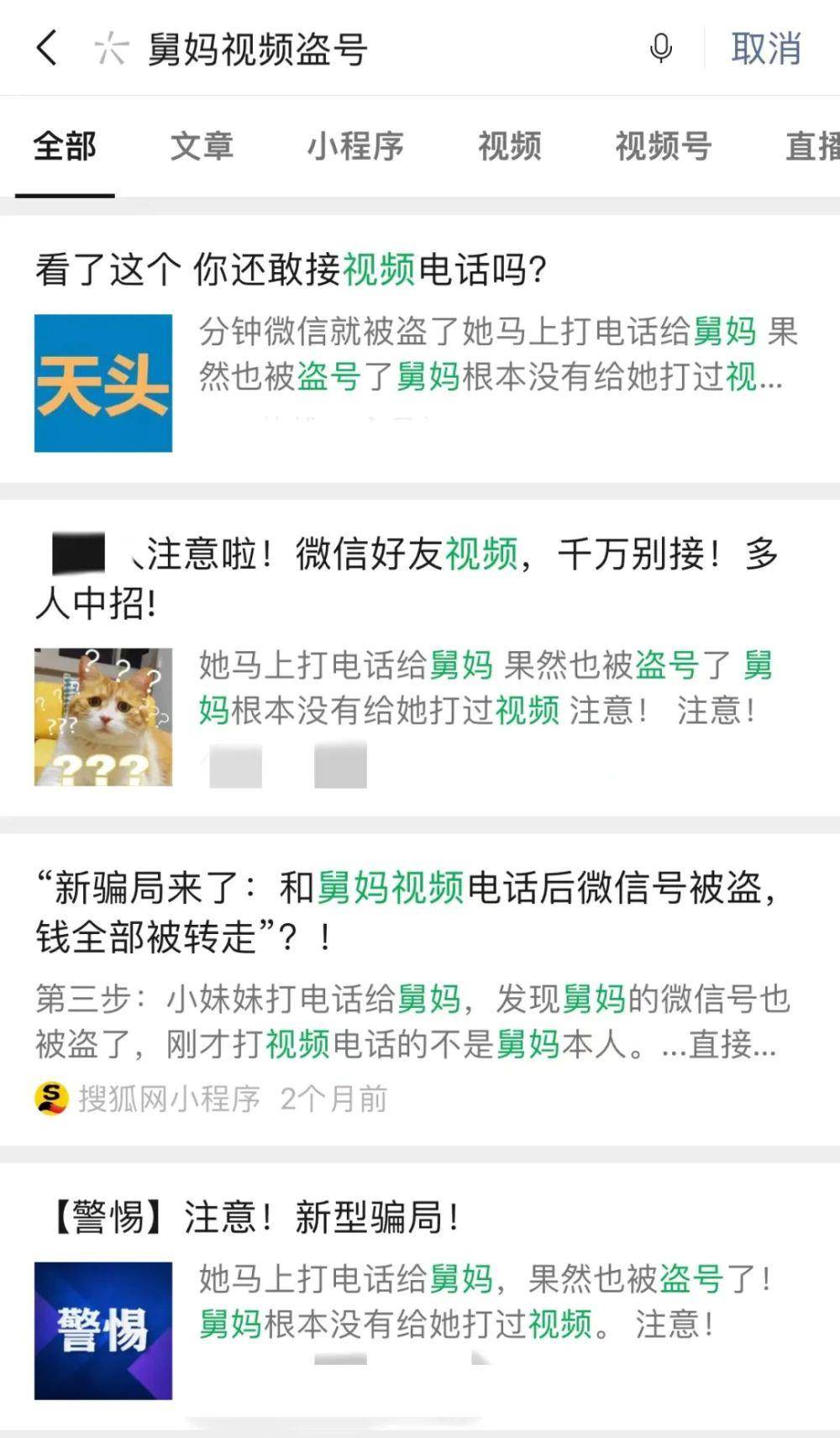The height and width of the screenshot is (1438, 840).
Task: Select the 视频 tab
Action: coord(509,145)
